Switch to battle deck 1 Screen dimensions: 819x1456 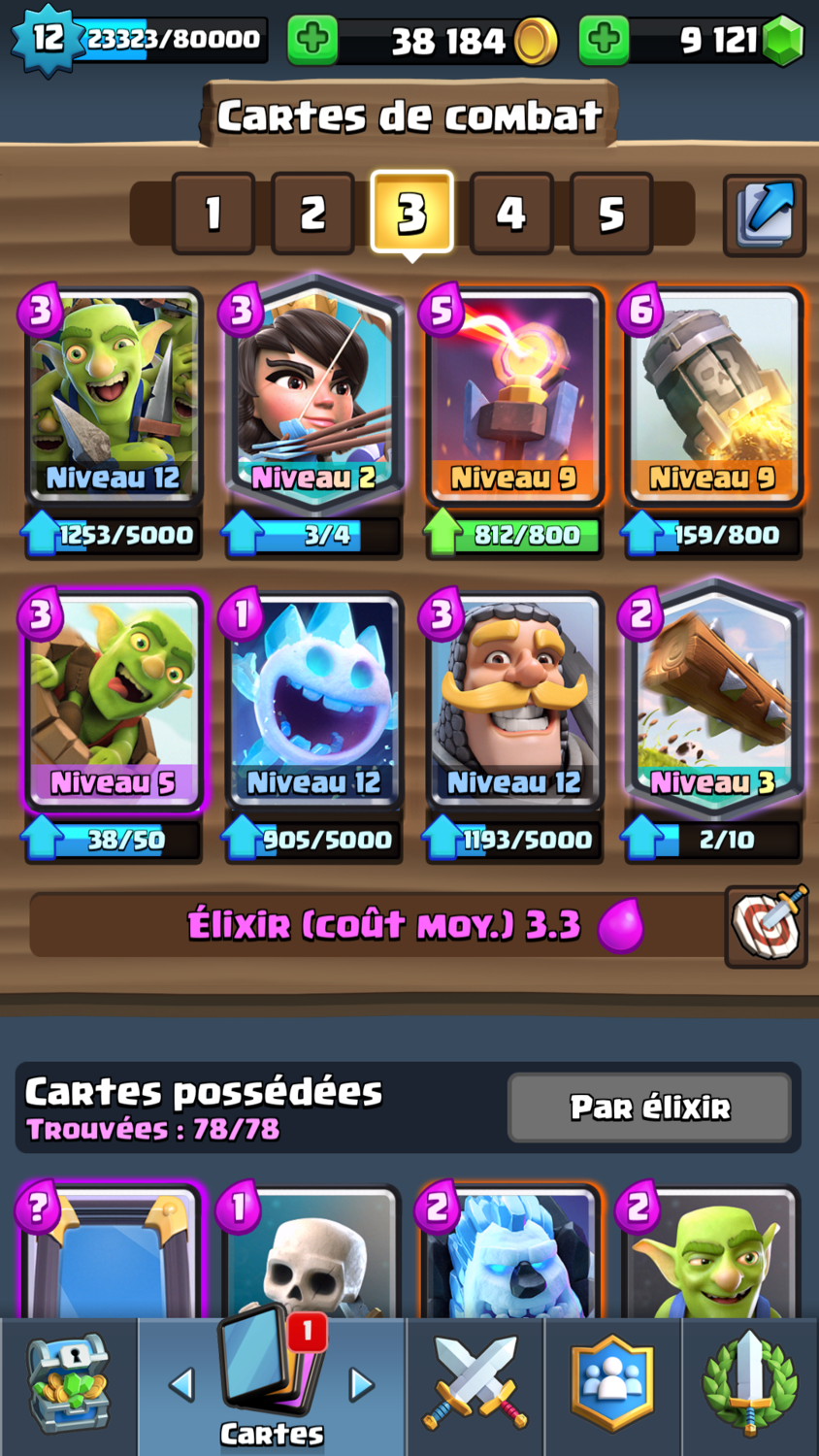pos(213,214)
